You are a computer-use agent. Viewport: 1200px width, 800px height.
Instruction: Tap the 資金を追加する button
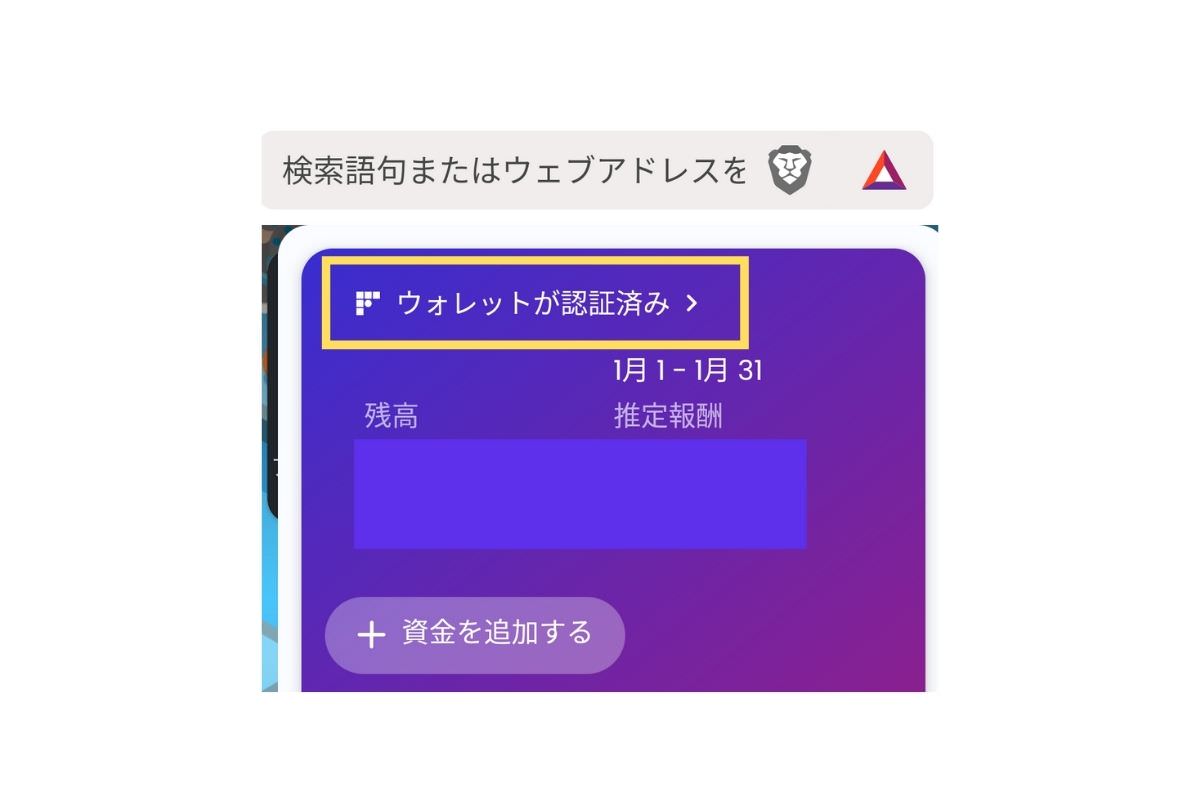[x=475, y=634]
